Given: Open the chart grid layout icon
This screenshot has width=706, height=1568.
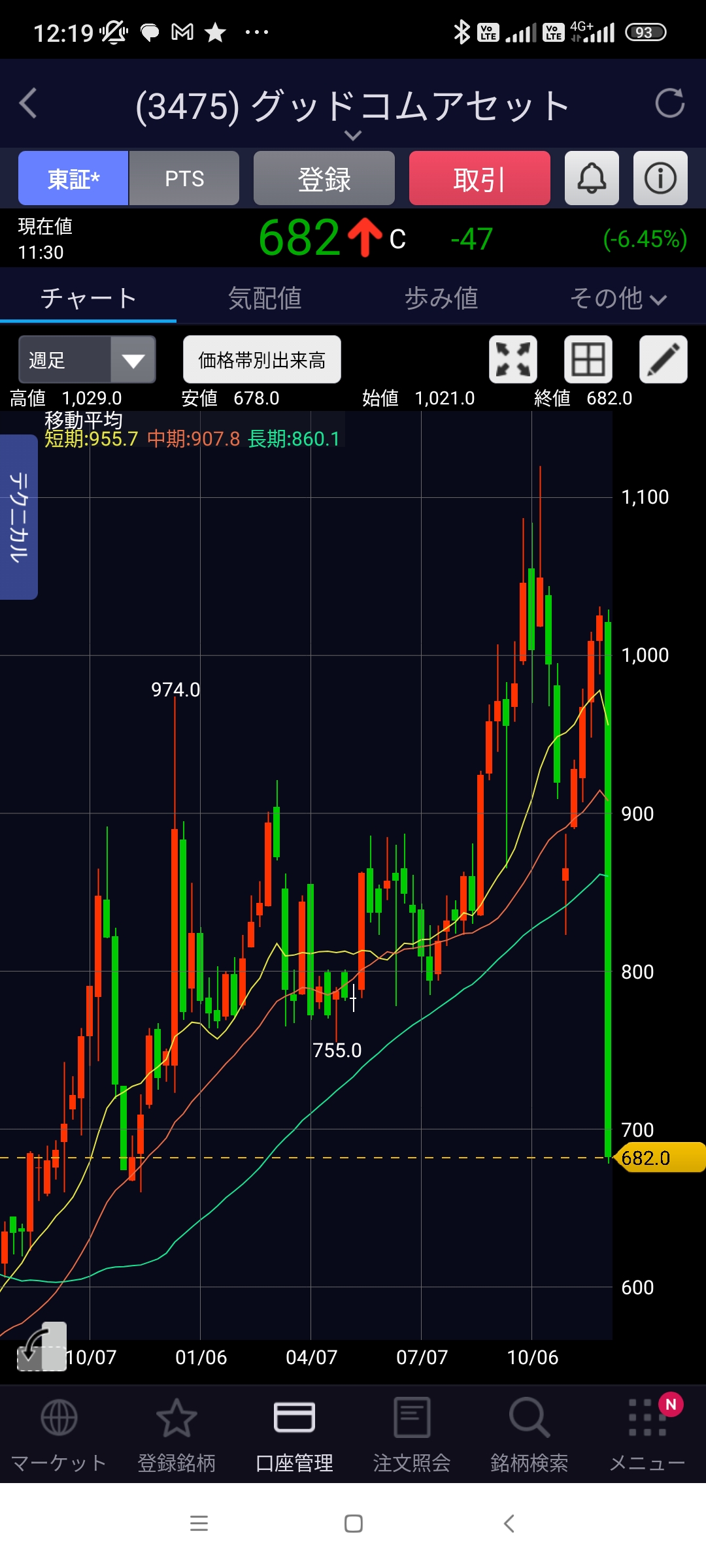Looking at the screenshot, I should pos(588,359).
